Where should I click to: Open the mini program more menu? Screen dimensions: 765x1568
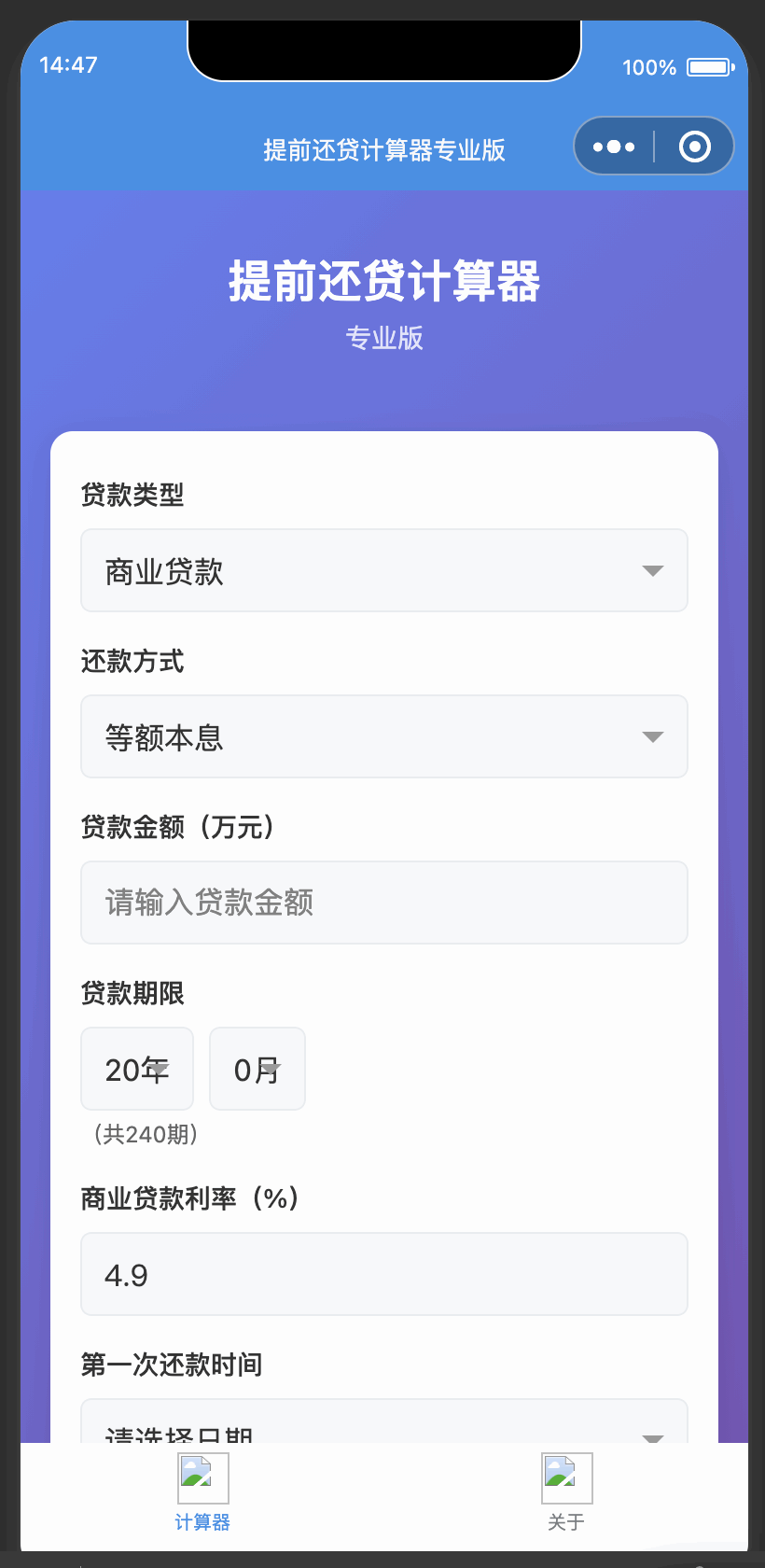point(614,147)
